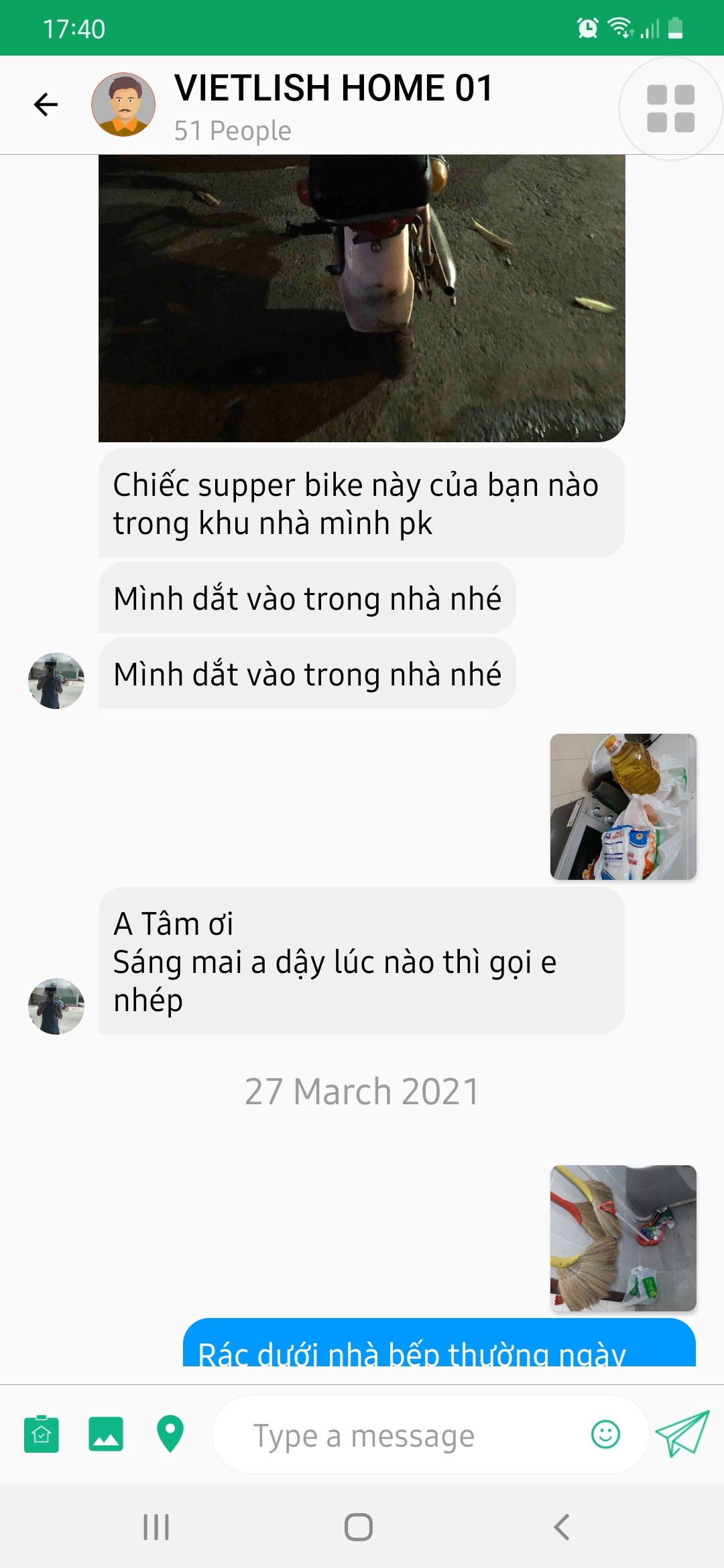Open the broom and trash photo
Screen dimensions: 724x1568
(623, 1238)
